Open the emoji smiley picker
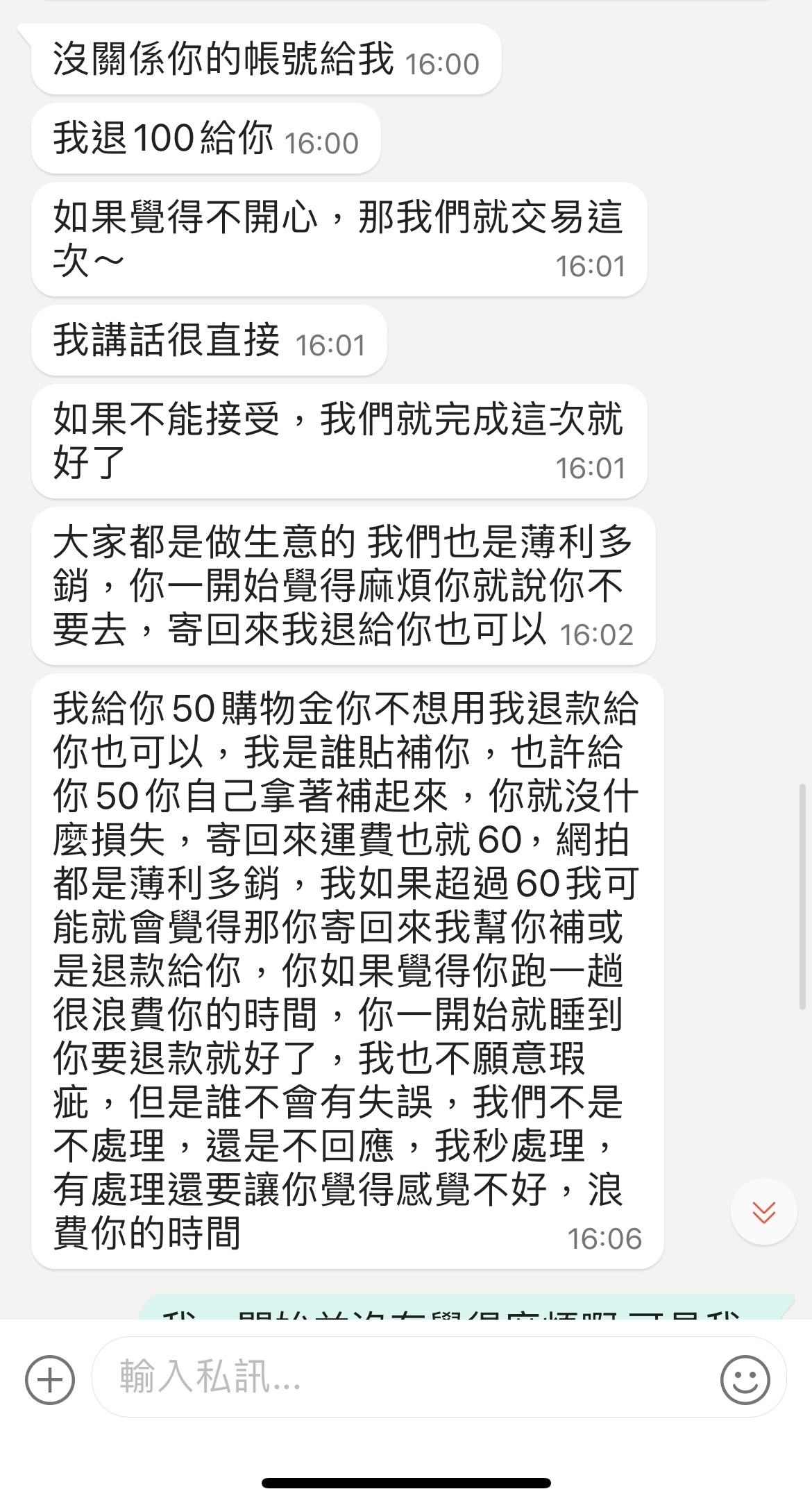Screen dimensions: 812x1505 click(x=745, y=1379)
